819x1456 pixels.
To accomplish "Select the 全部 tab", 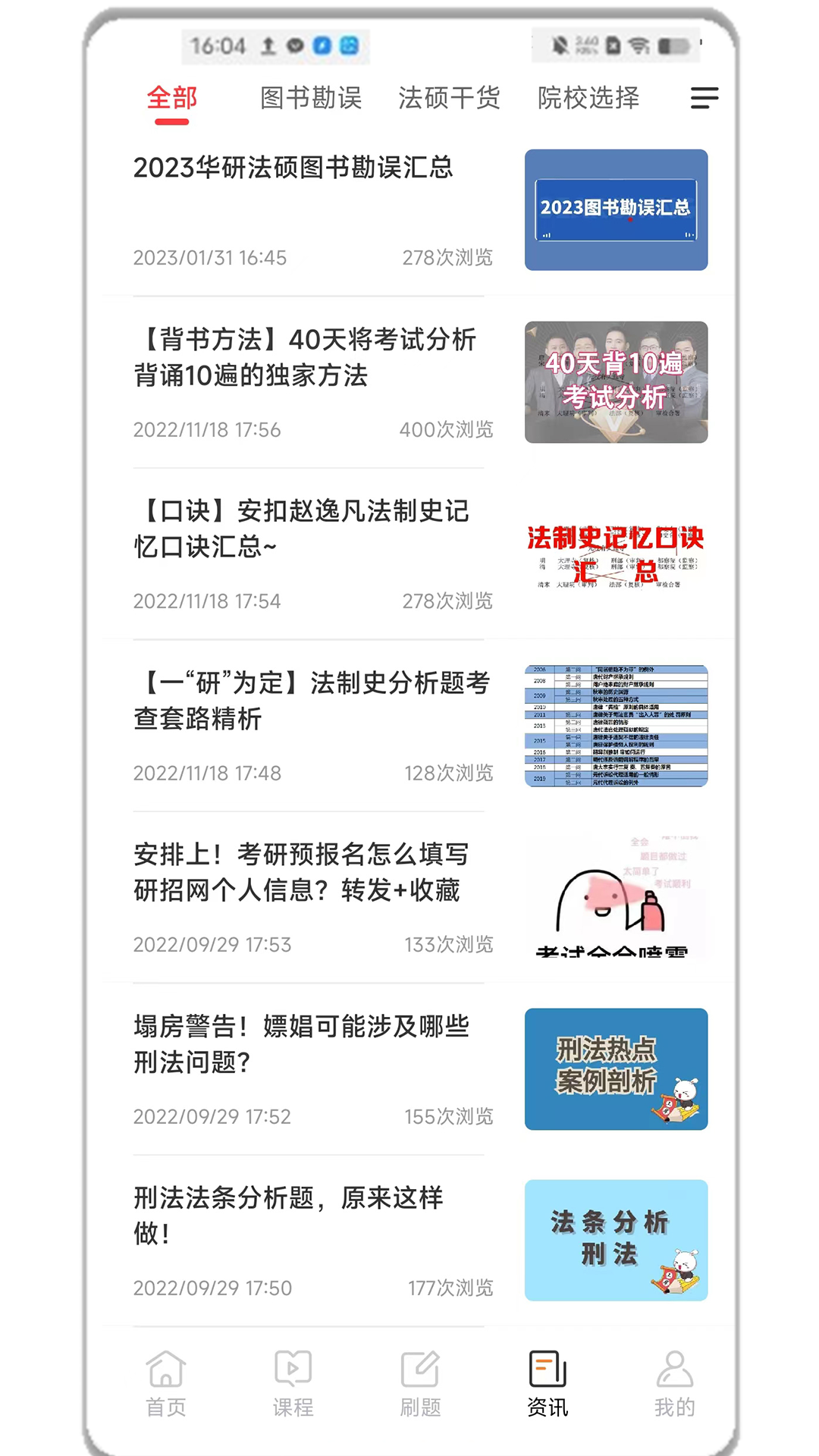I will [x=172, y=98].
